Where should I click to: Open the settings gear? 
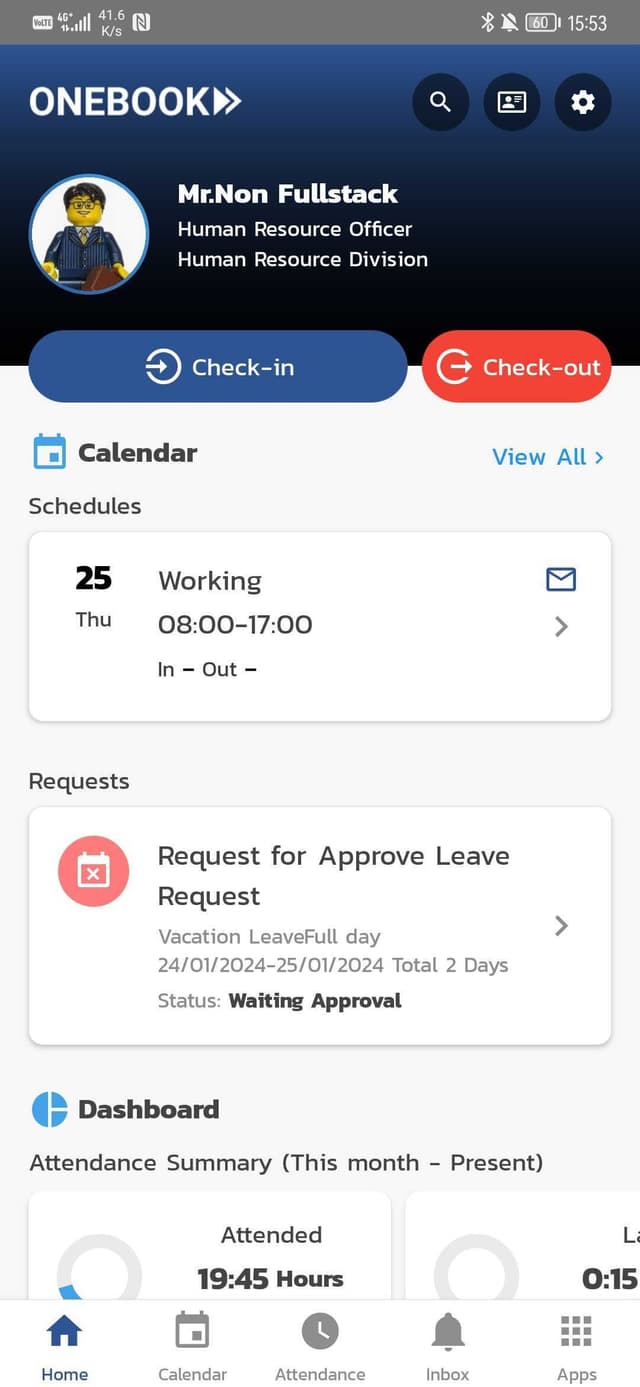tap(583, 102)
